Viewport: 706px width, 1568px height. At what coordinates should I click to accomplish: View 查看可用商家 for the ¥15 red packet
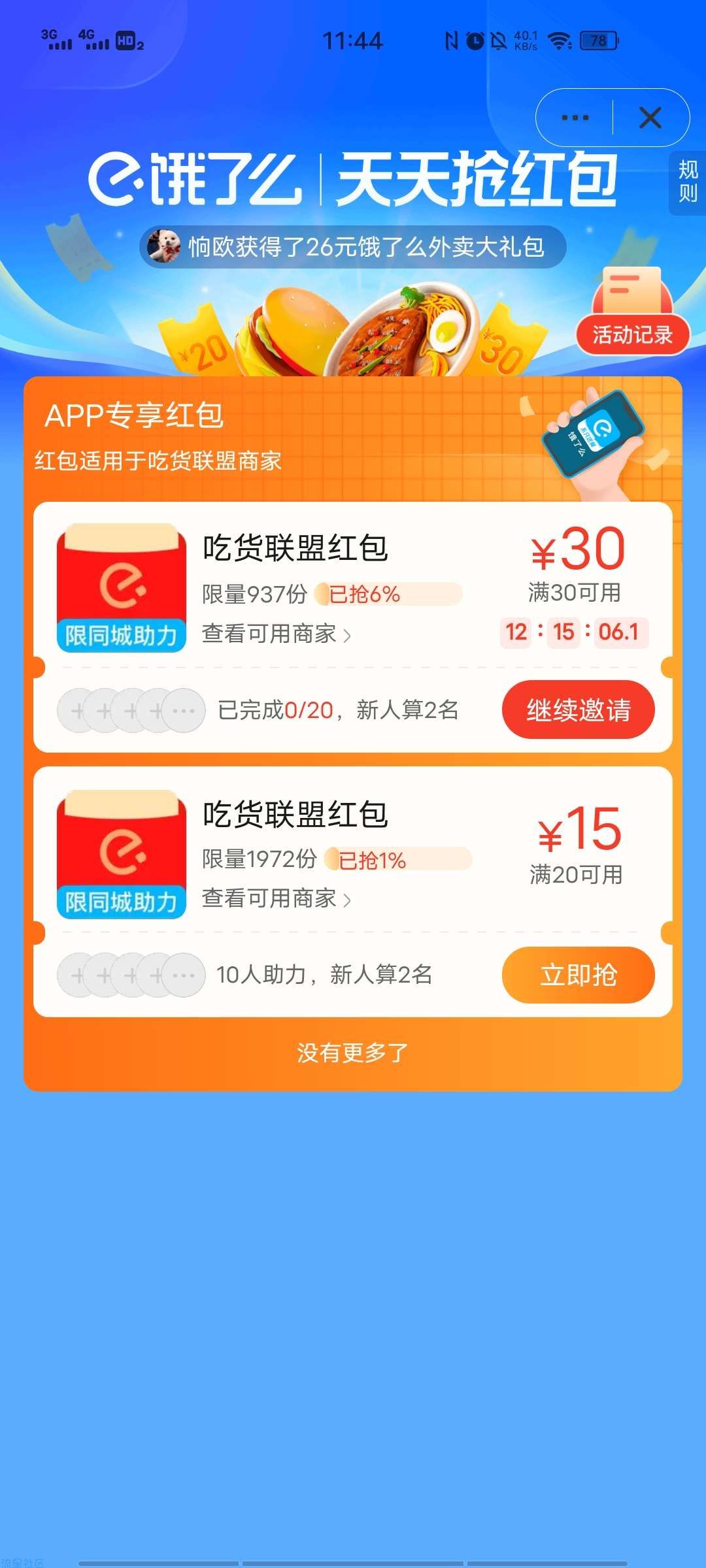pyautogui.click(x=276, y=899)
